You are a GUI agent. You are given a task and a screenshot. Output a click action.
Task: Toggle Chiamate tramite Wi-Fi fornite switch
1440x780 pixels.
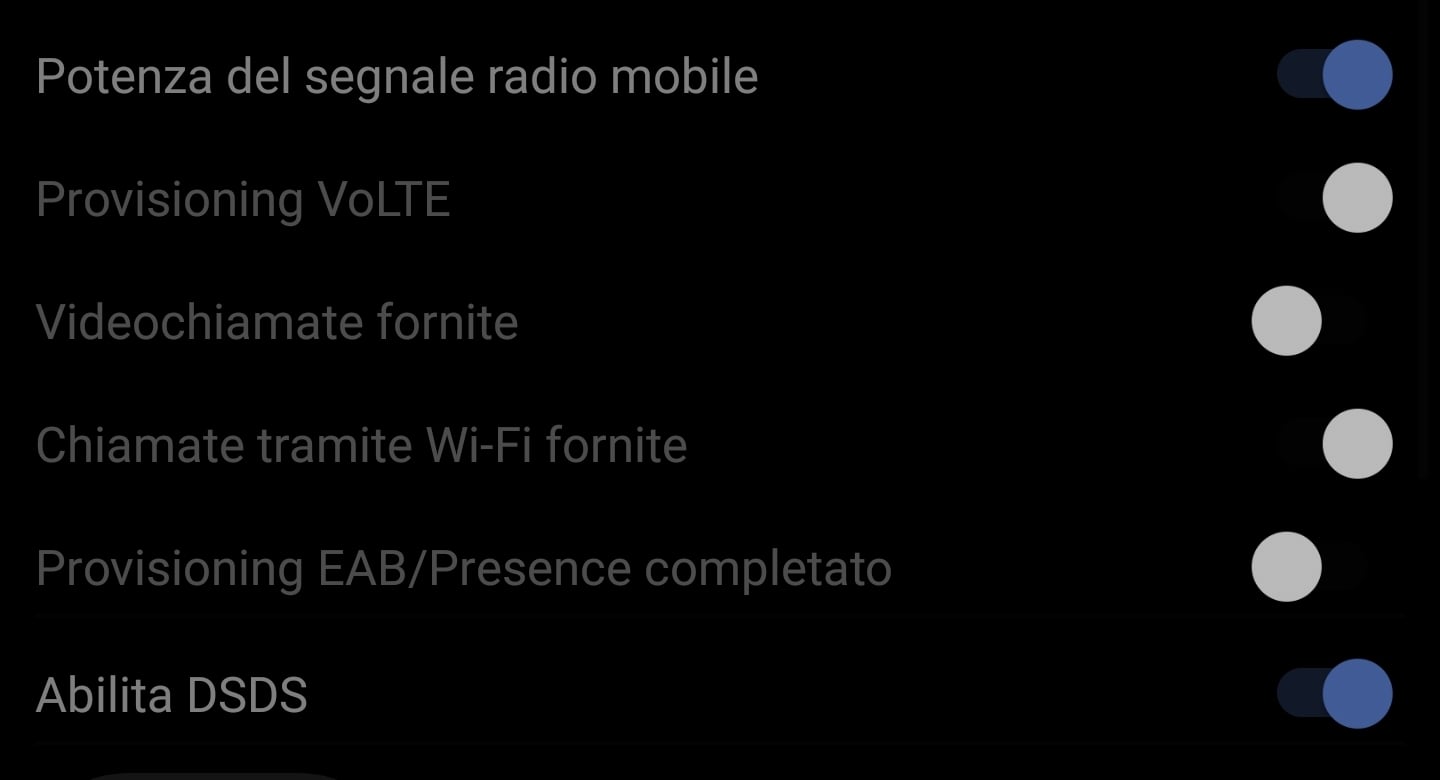coord(1334,444)
